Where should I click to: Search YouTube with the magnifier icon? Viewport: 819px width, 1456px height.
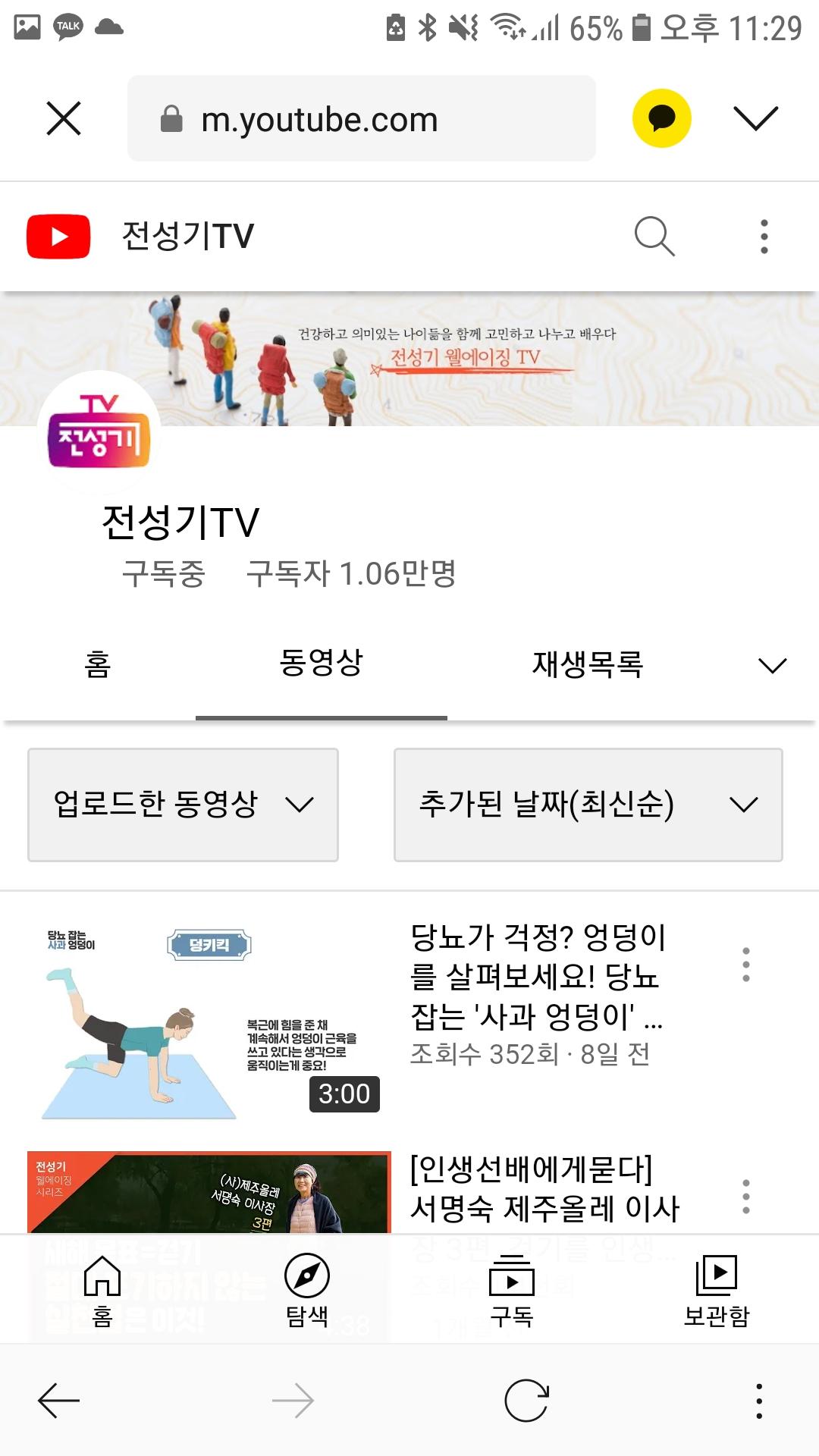pos(654,237)
